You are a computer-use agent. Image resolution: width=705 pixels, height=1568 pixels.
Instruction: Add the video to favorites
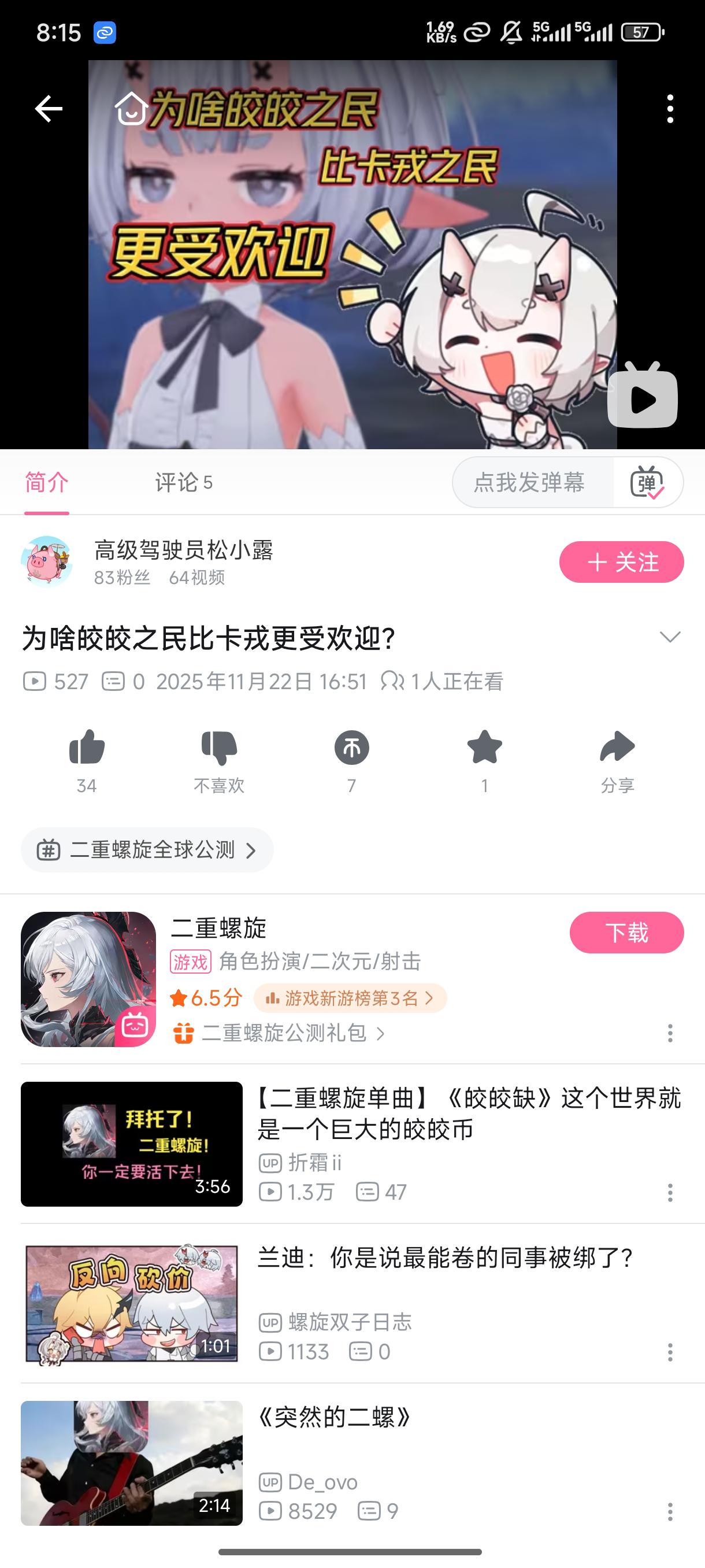484,748
